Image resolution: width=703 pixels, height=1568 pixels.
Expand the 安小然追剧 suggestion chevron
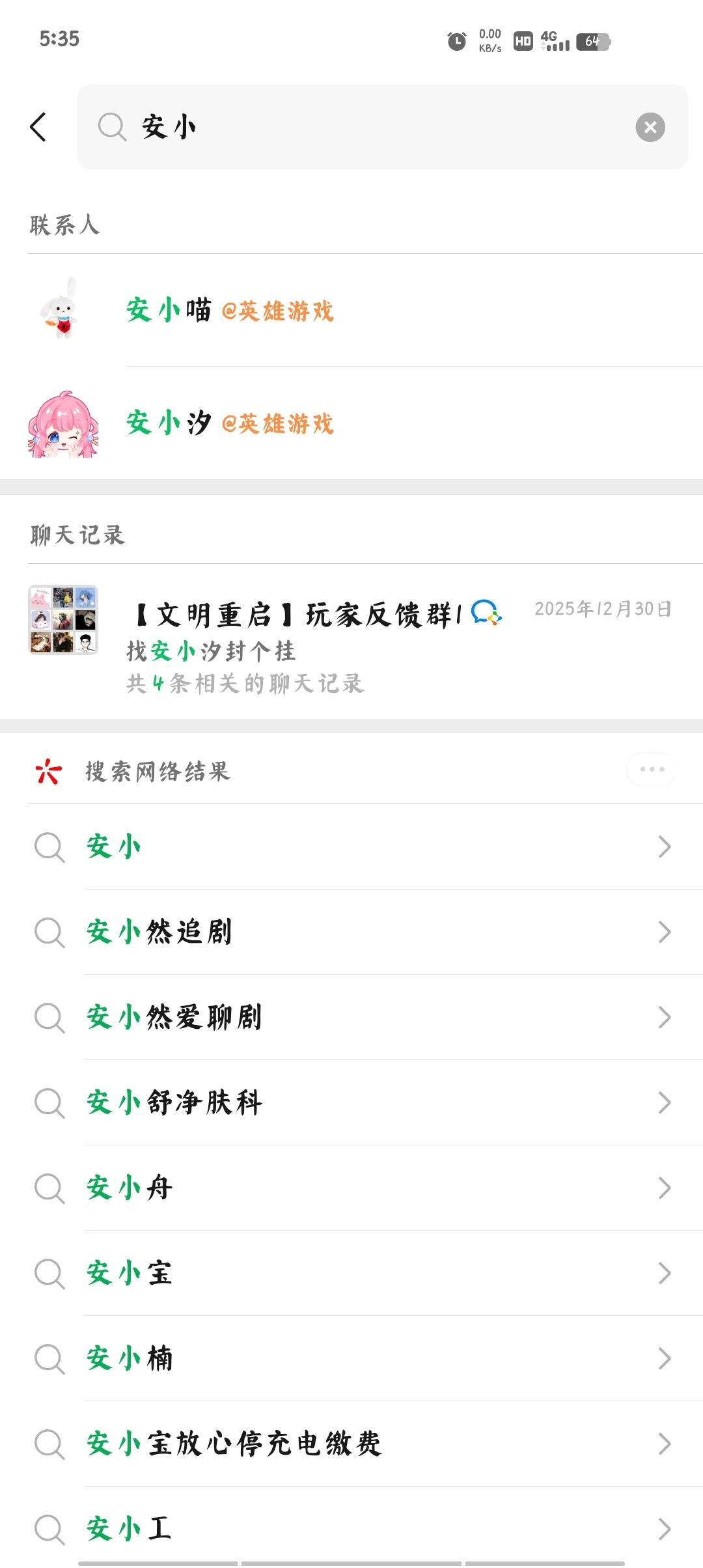(664, 932)
